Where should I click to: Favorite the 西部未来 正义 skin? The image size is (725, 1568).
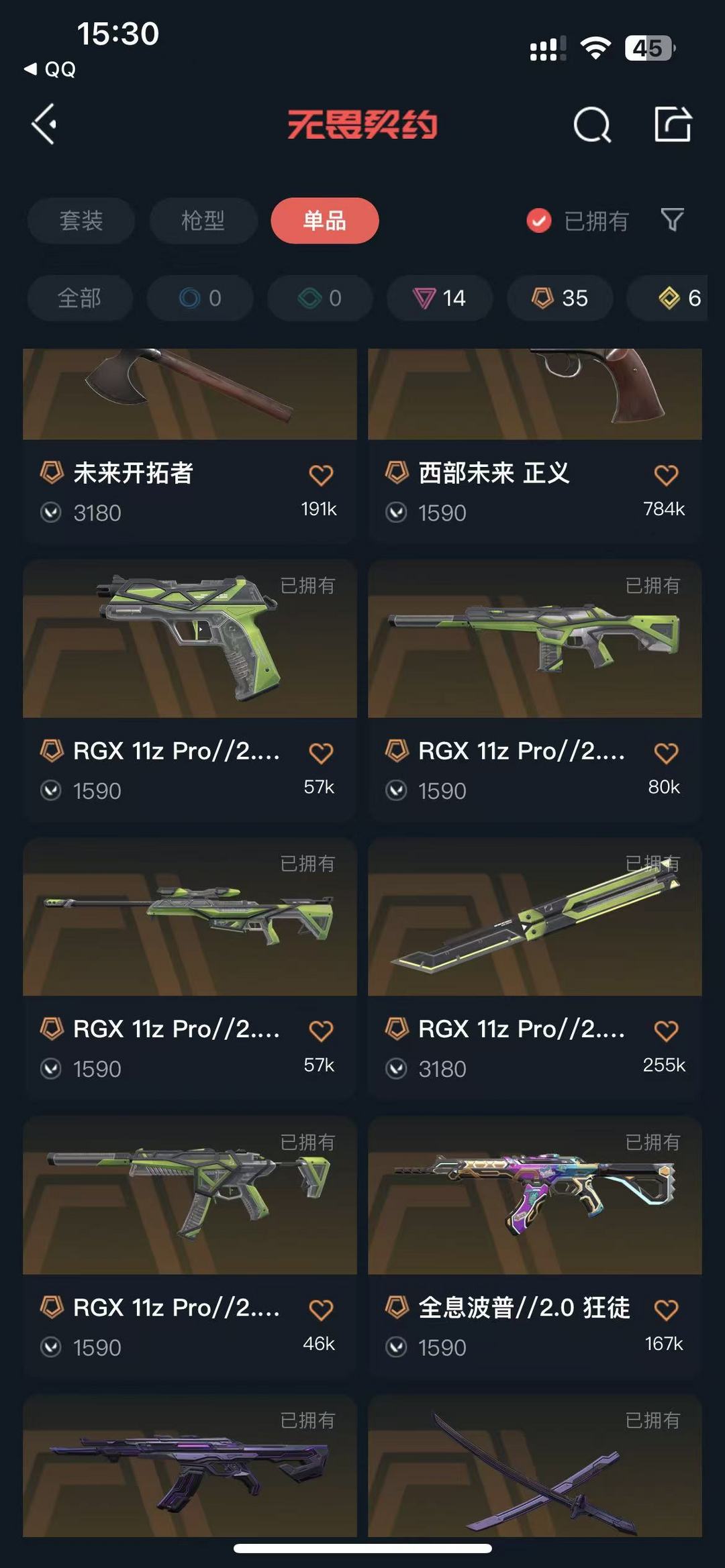(x=665, y=475)
